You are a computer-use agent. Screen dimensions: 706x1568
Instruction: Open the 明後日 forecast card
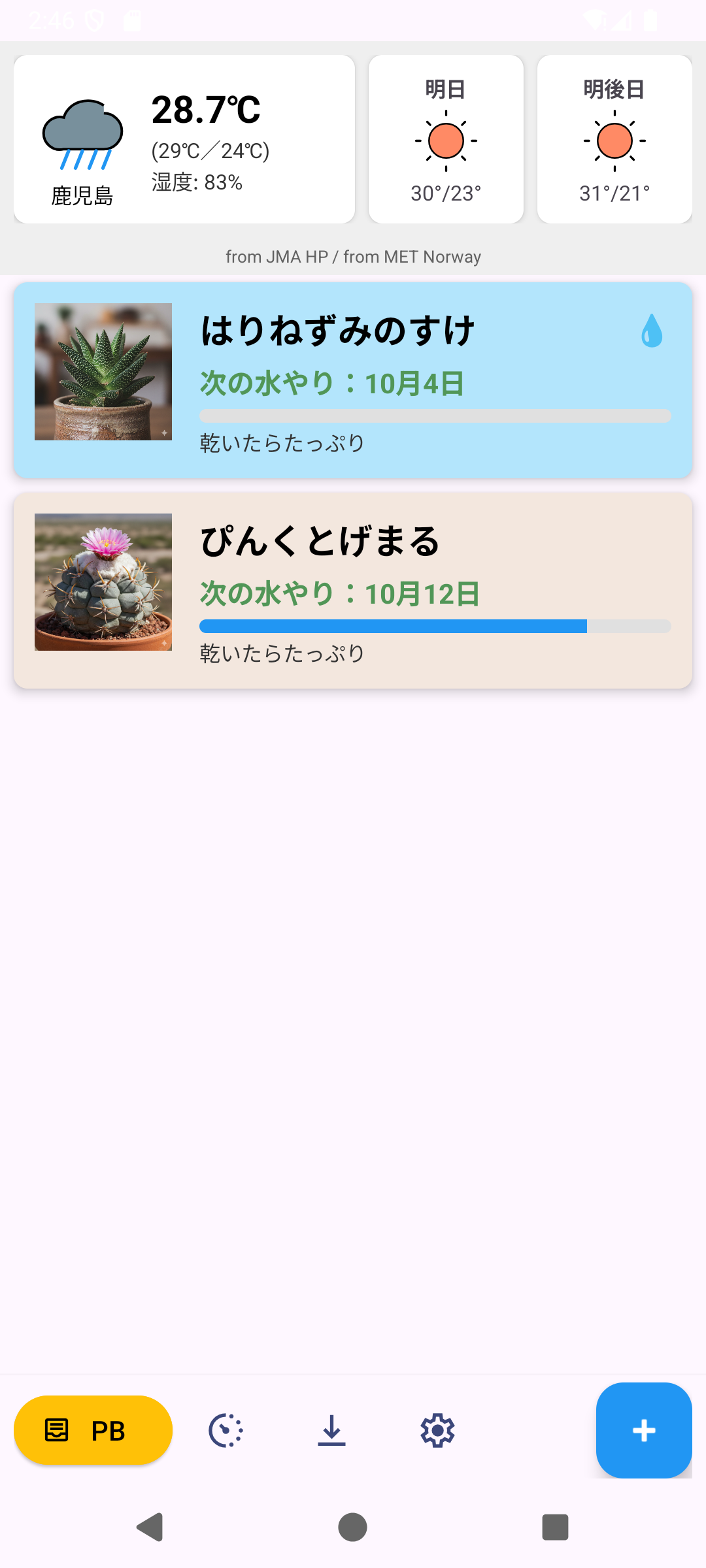click(614, 139)
